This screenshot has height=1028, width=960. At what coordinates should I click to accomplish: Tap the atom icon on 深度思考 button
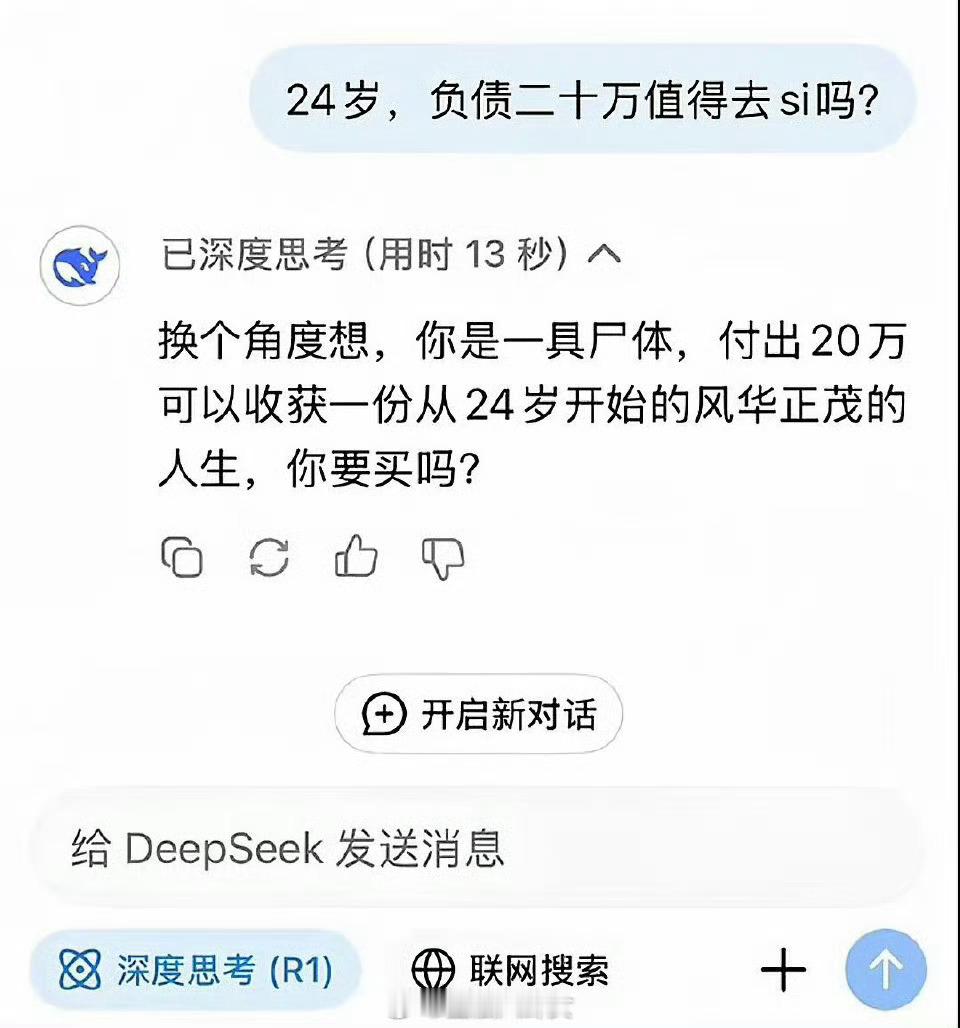tap(76, 968)
